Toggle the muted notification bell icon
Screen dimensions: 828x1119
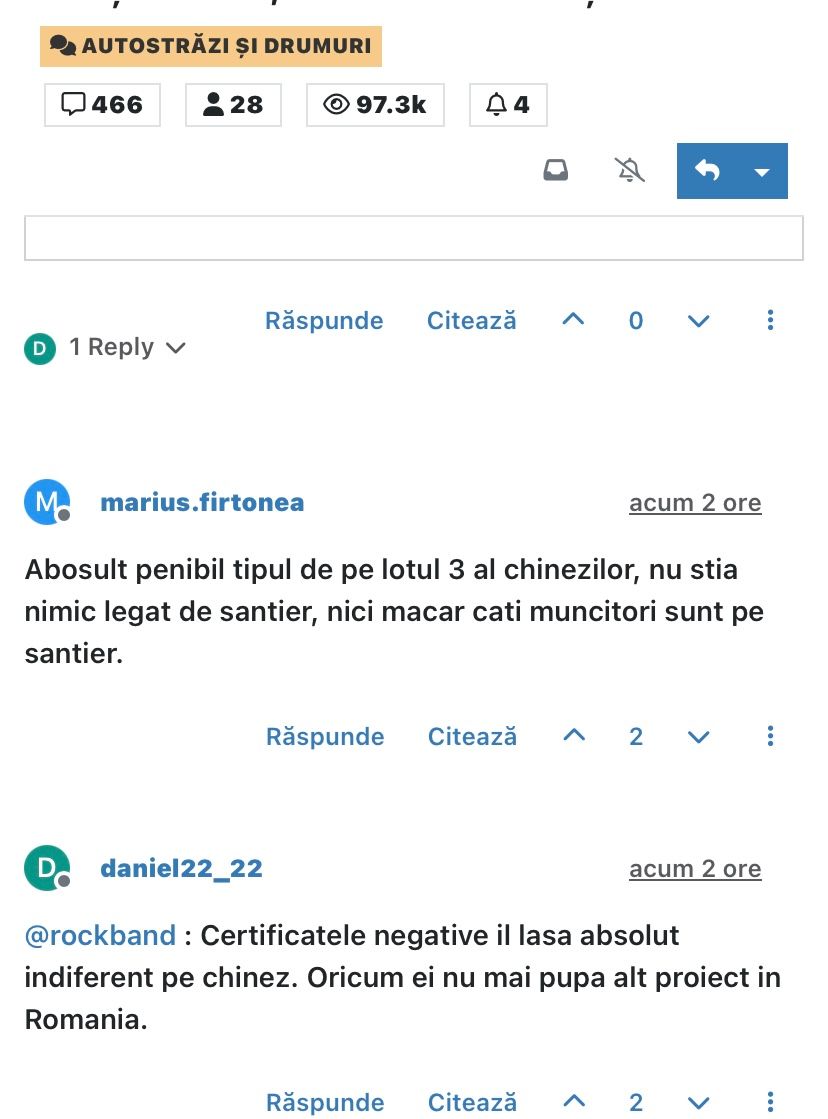click(x=629, y=171)
